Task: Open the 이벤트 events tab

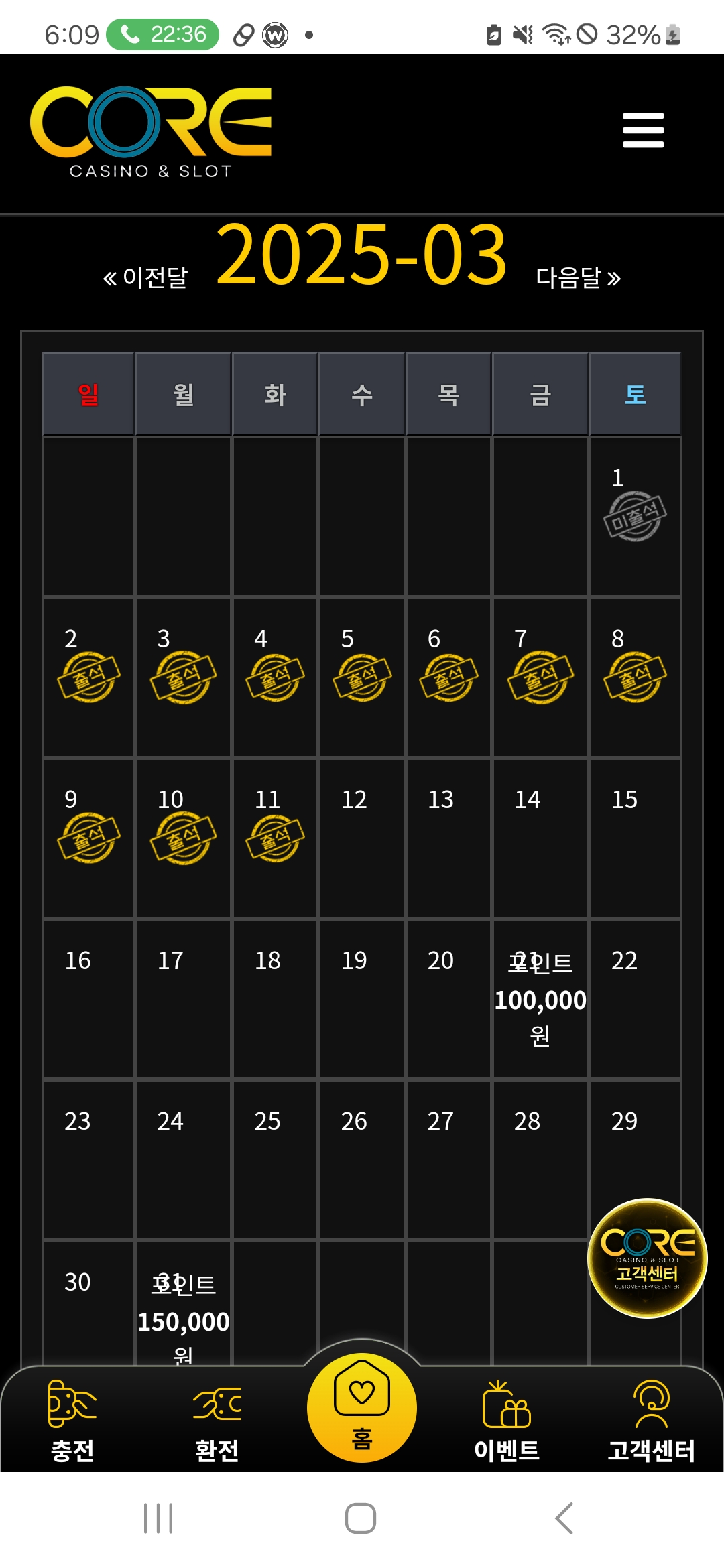Action: 507,1421
